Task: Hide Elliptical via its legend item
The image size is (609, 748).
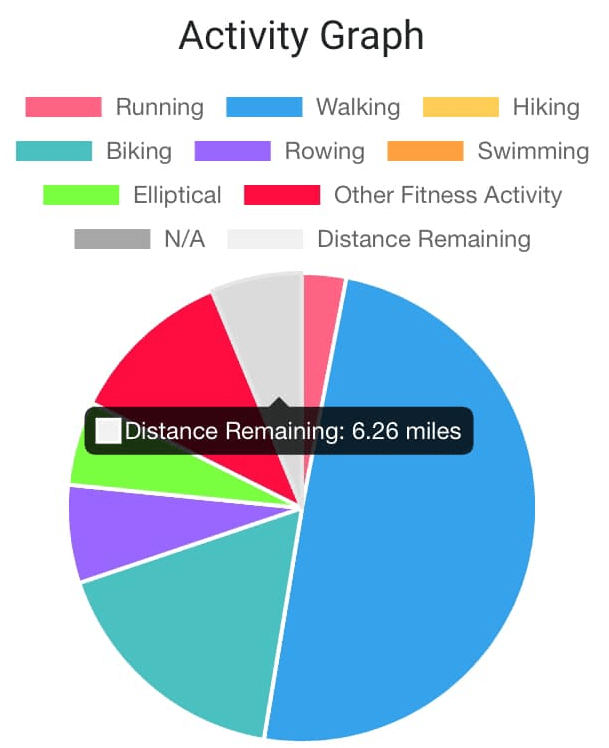Action: tap(132, 195)
